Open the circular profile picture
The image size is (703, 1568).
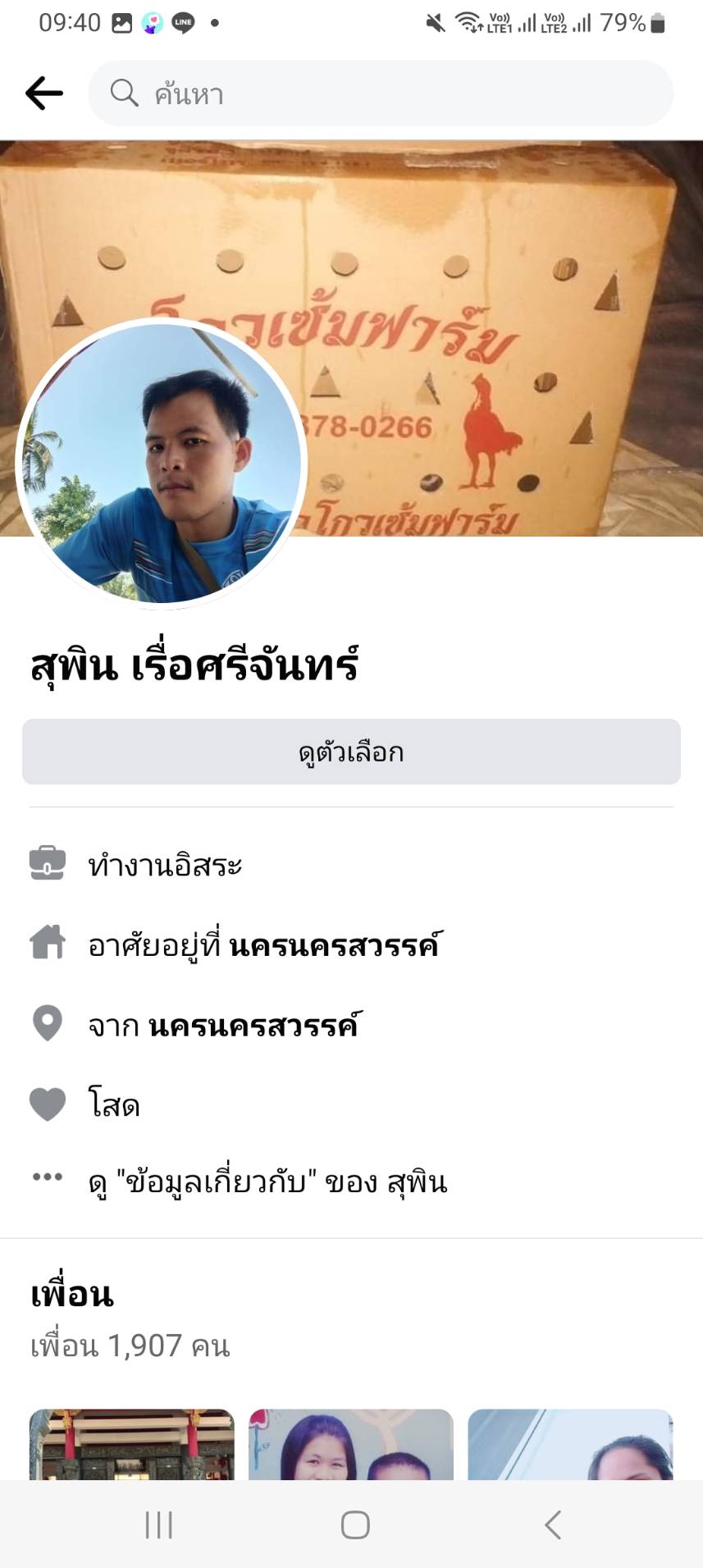click(x=162, y=464)
